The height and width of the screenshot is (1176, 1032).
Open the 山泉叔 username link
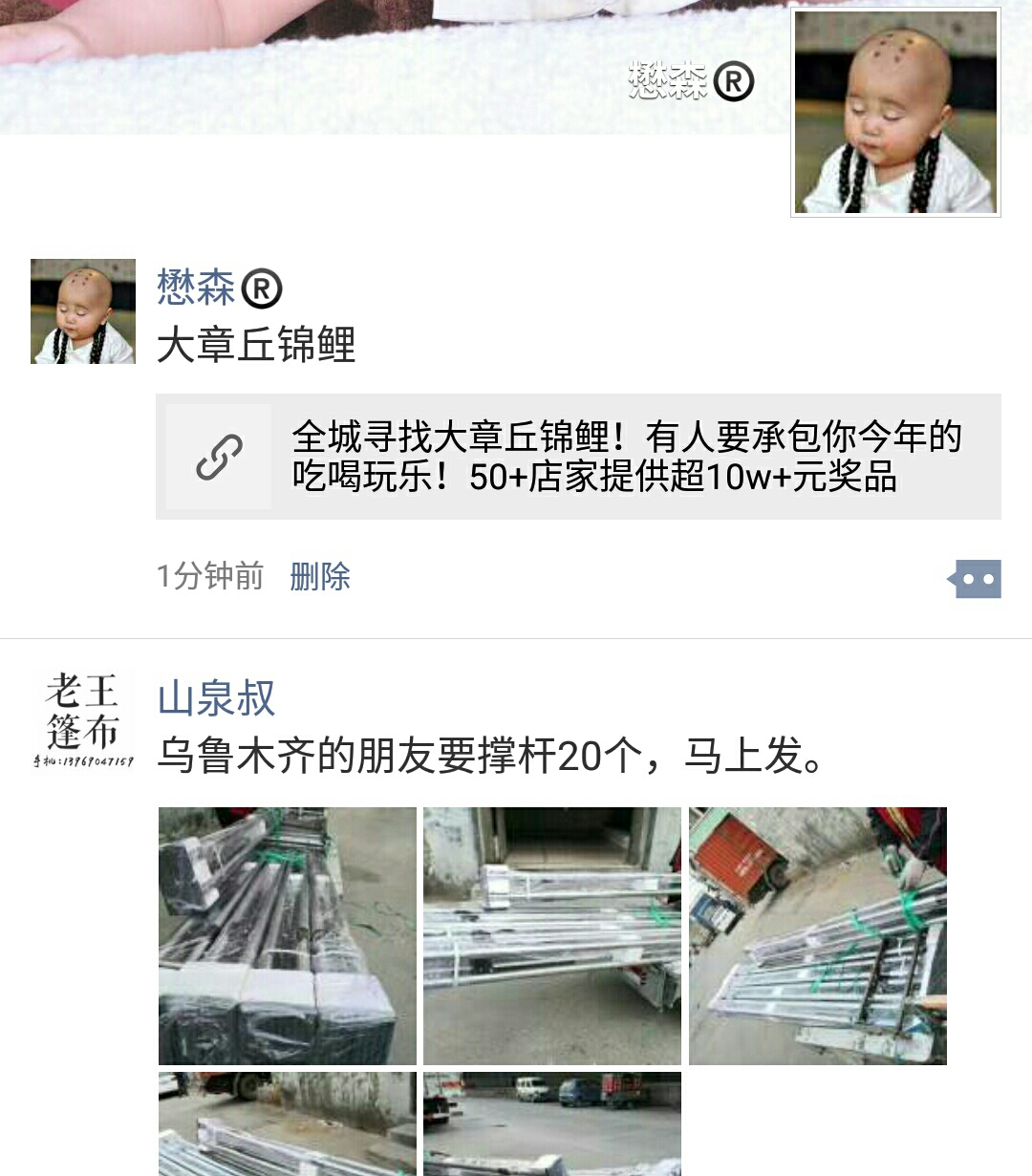coord(217,698)
